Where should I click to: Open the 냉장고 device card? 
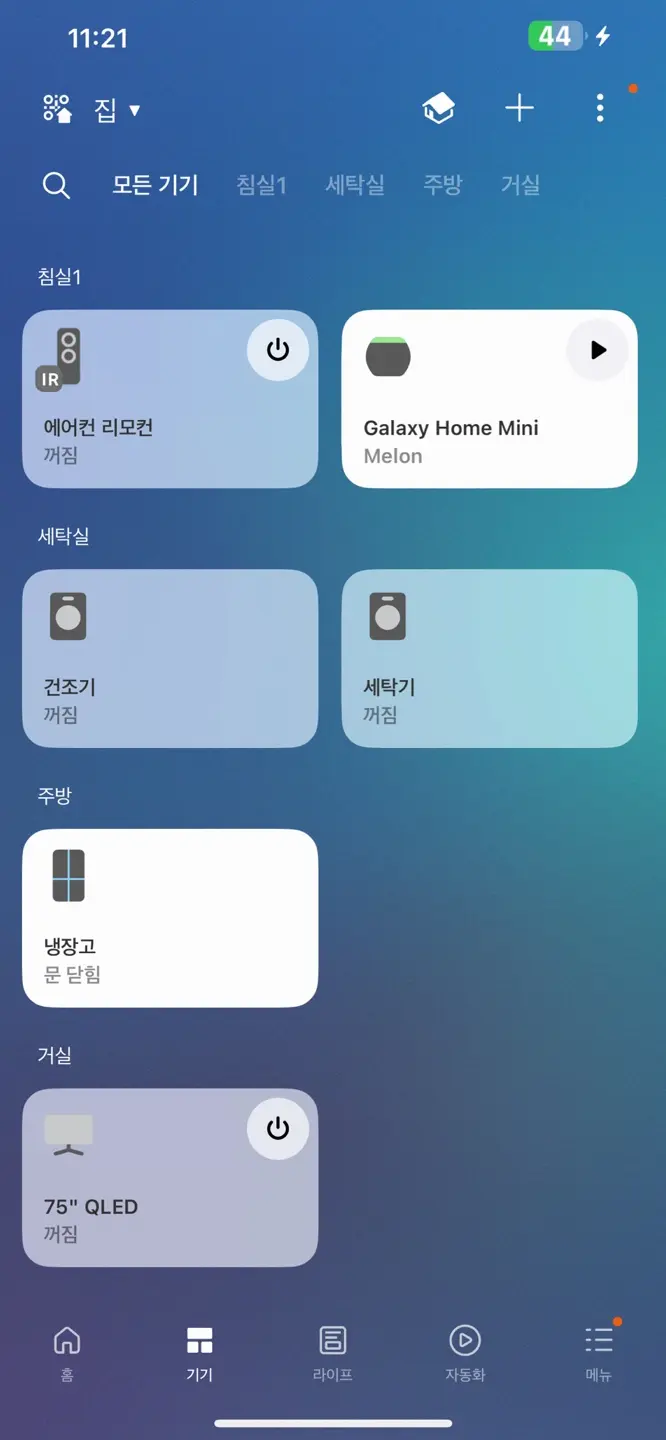170,917
